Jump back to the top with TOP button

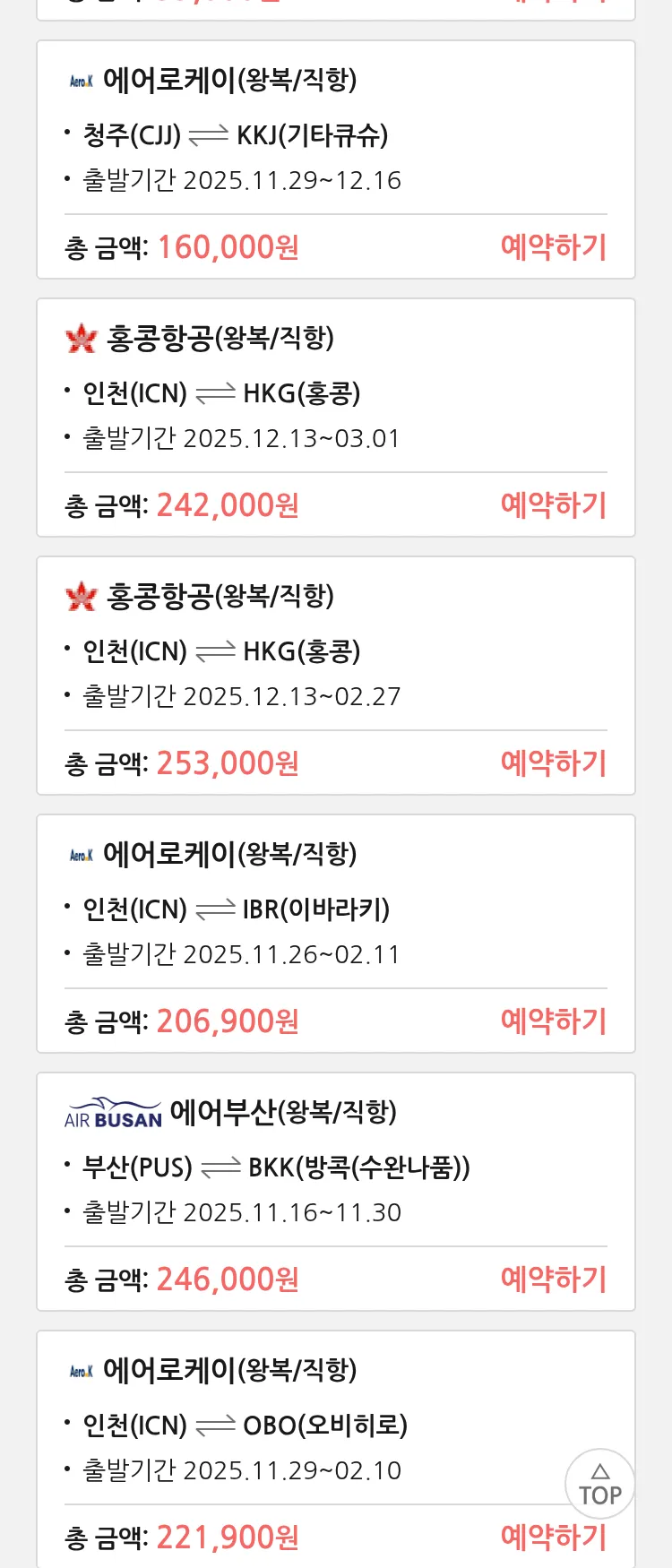(x=599, y=1484)
